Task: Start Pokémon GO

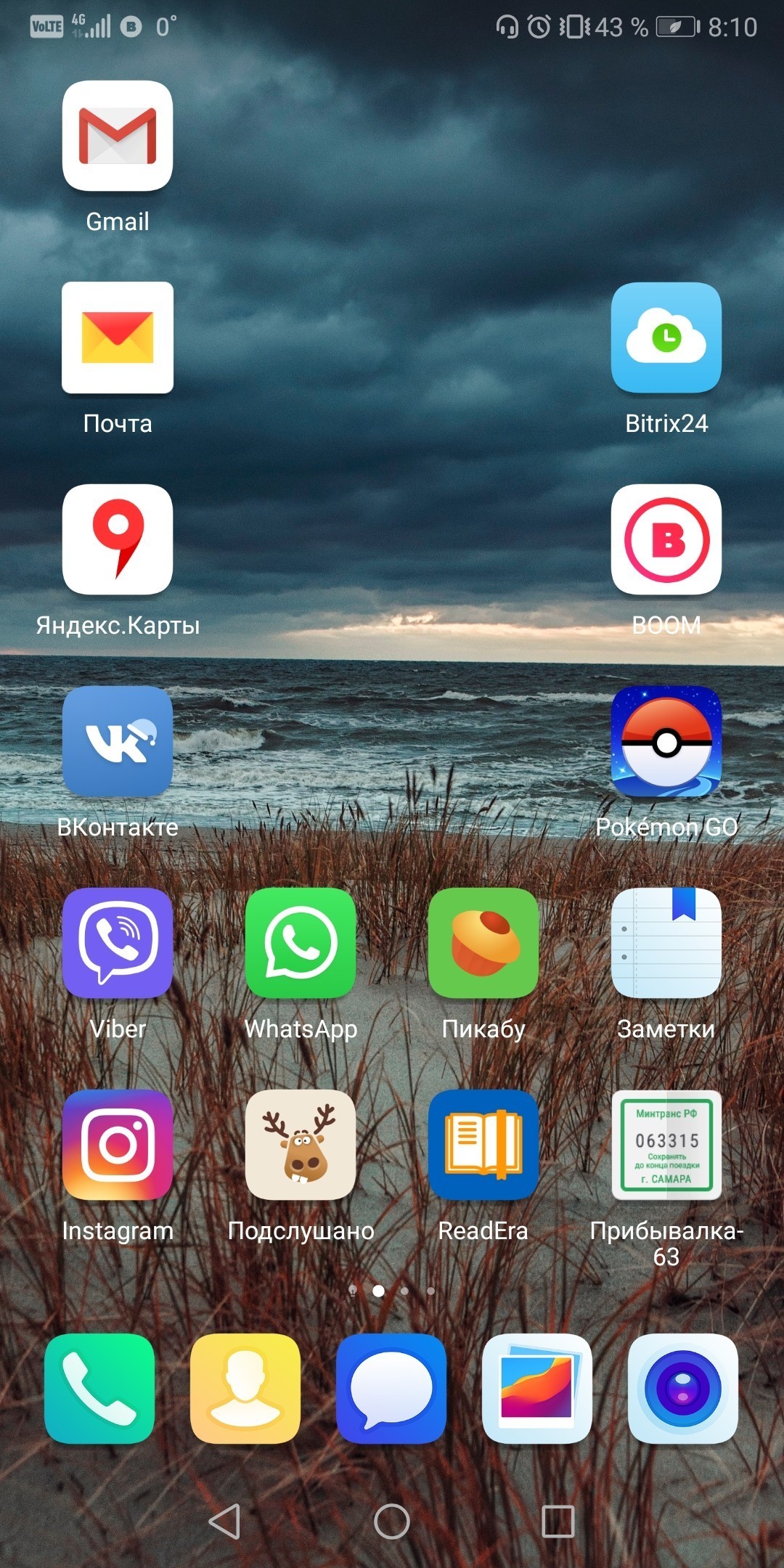Action: 666,741
